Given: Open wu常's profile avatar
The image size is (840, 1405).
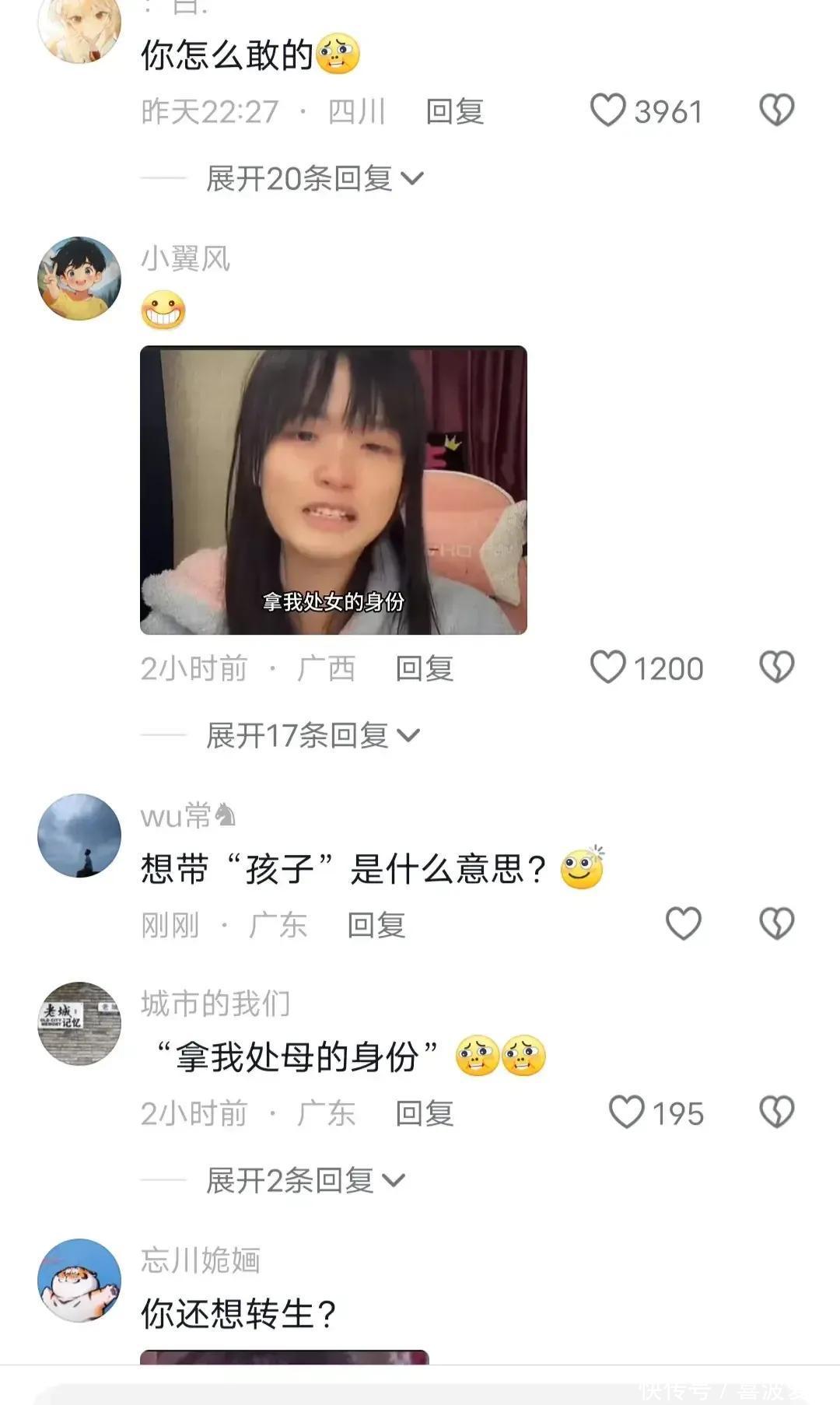Looking at the screenshot, I should coord(79,836).
